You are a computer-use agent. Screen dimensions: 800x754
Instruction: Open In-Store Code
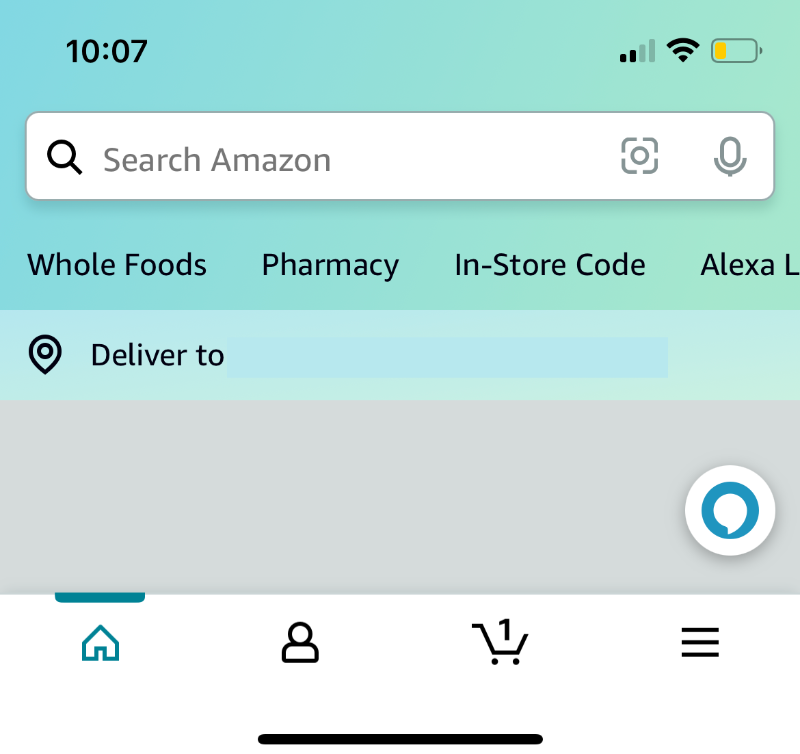tap(550, 265)
